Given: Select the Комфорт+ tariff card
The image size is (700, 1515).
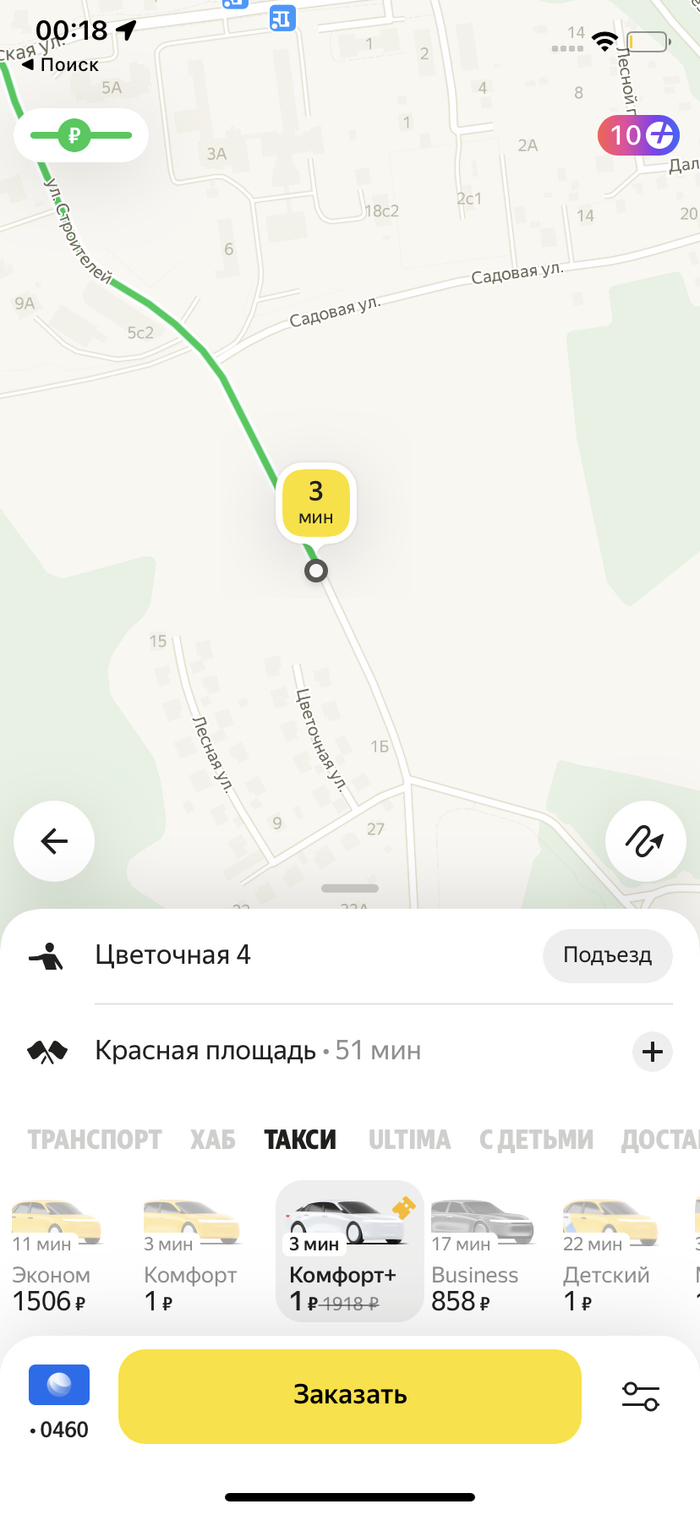Looking at the screenshot, I should click(x=349, y=1251).
